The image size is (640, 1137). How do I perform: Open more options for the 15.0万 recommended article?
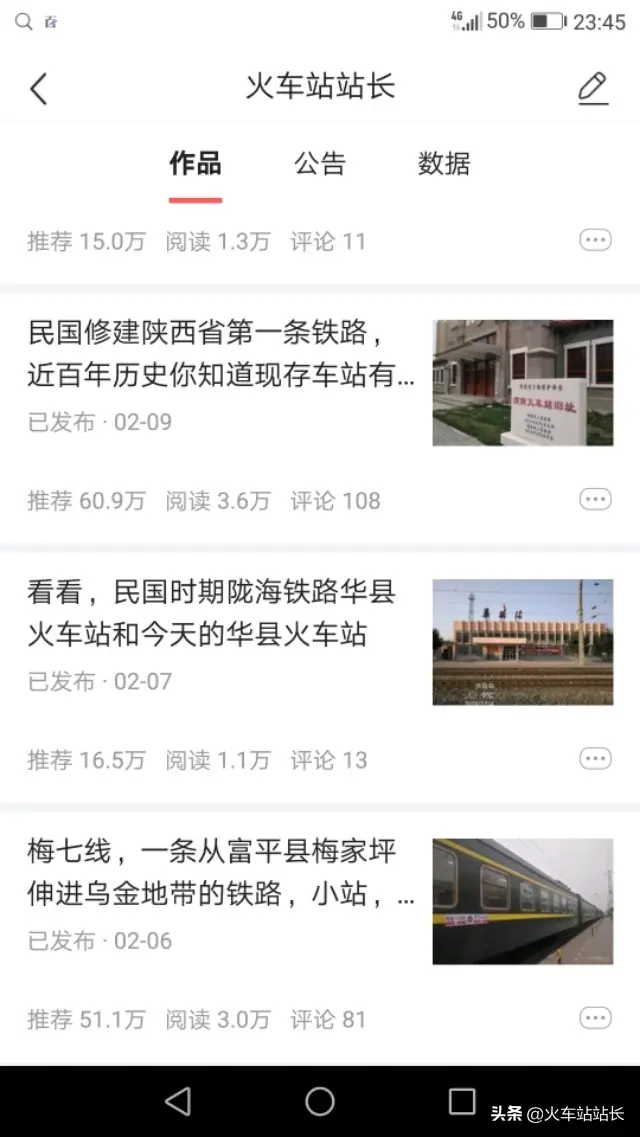point(596,240)
